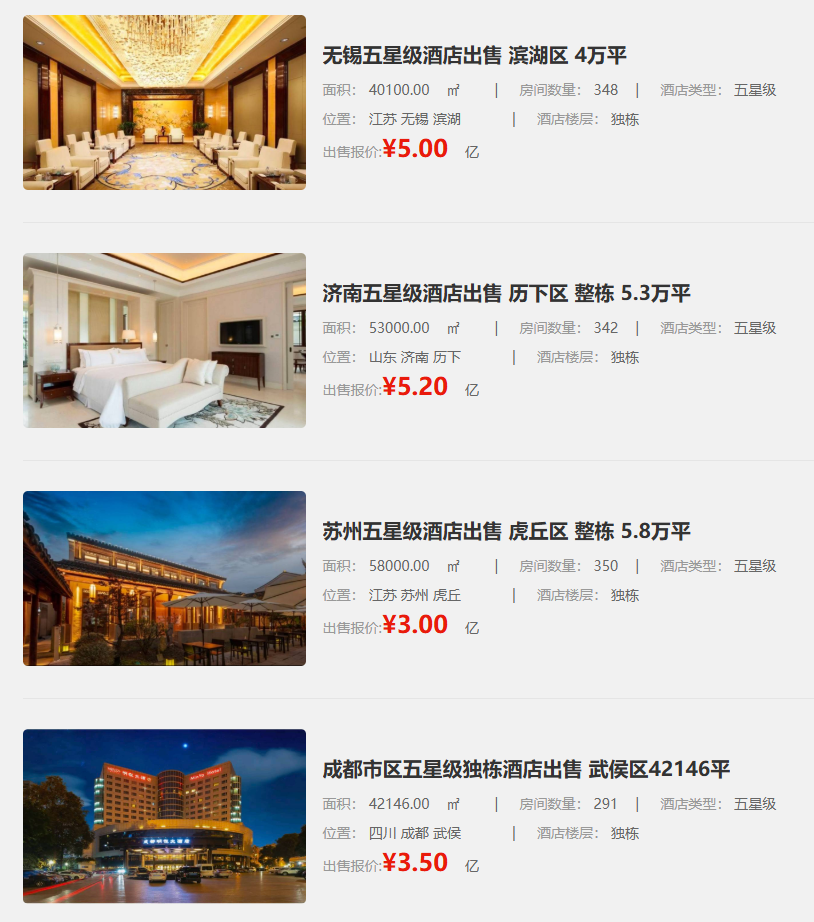814x922 pixels.
Task: Open the 济南五星级酒店出售 历下区 listing title
Action: [506, 294]
